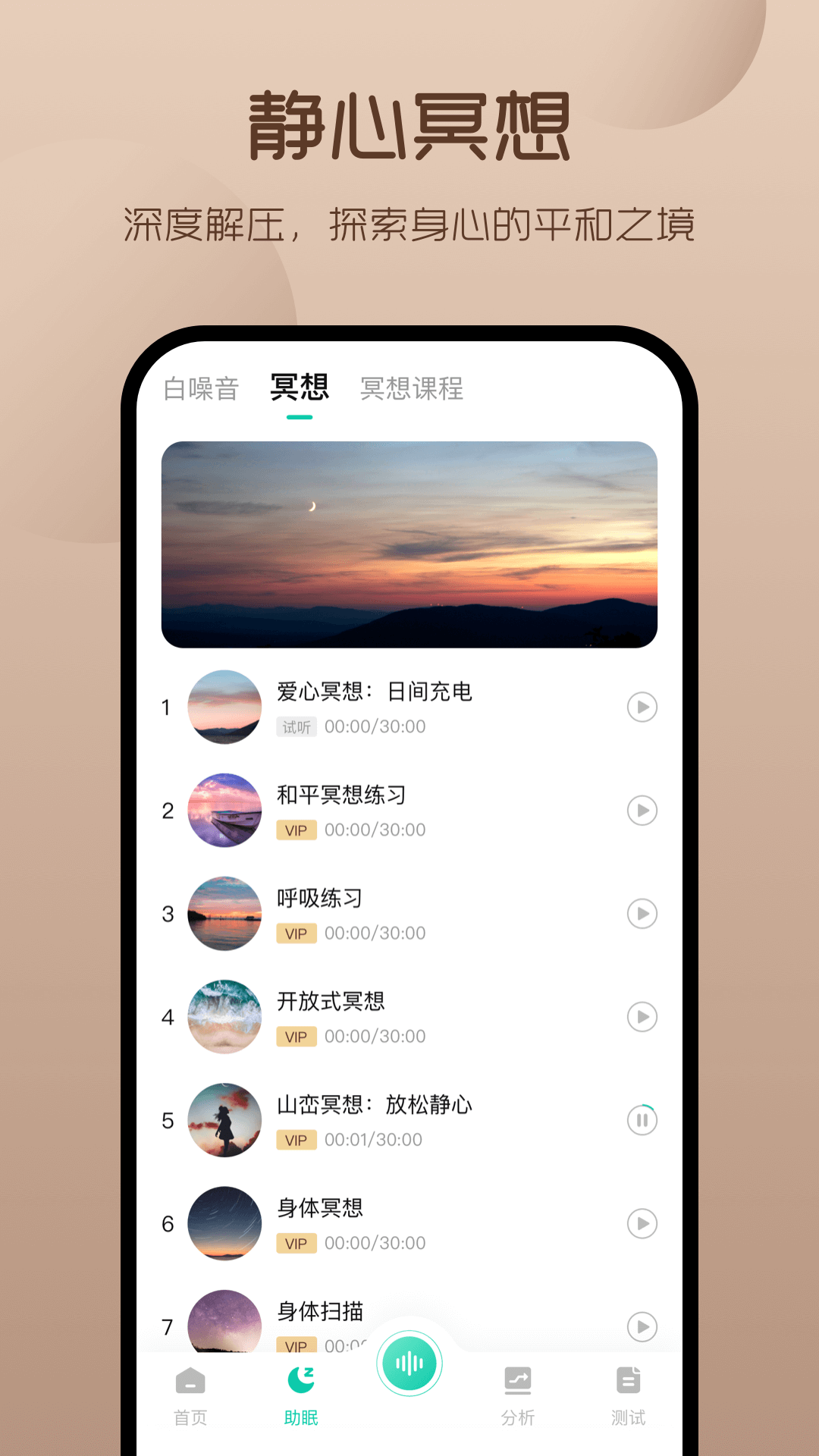The image size is (819, 1456).
Task: Tap the play icon for 爱心冥想：日间充电
Action: [642, 706]
